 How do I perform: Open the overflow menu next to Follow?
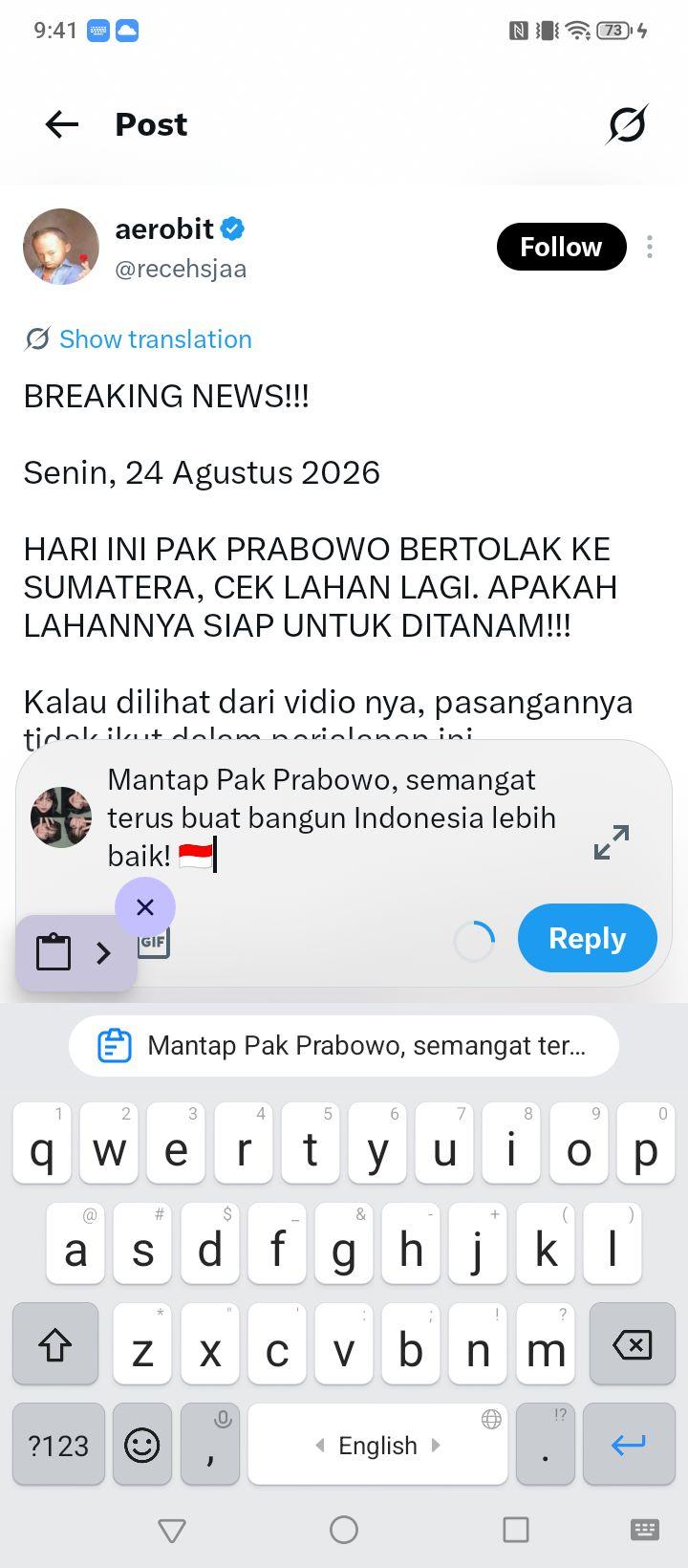coord(650,247)
